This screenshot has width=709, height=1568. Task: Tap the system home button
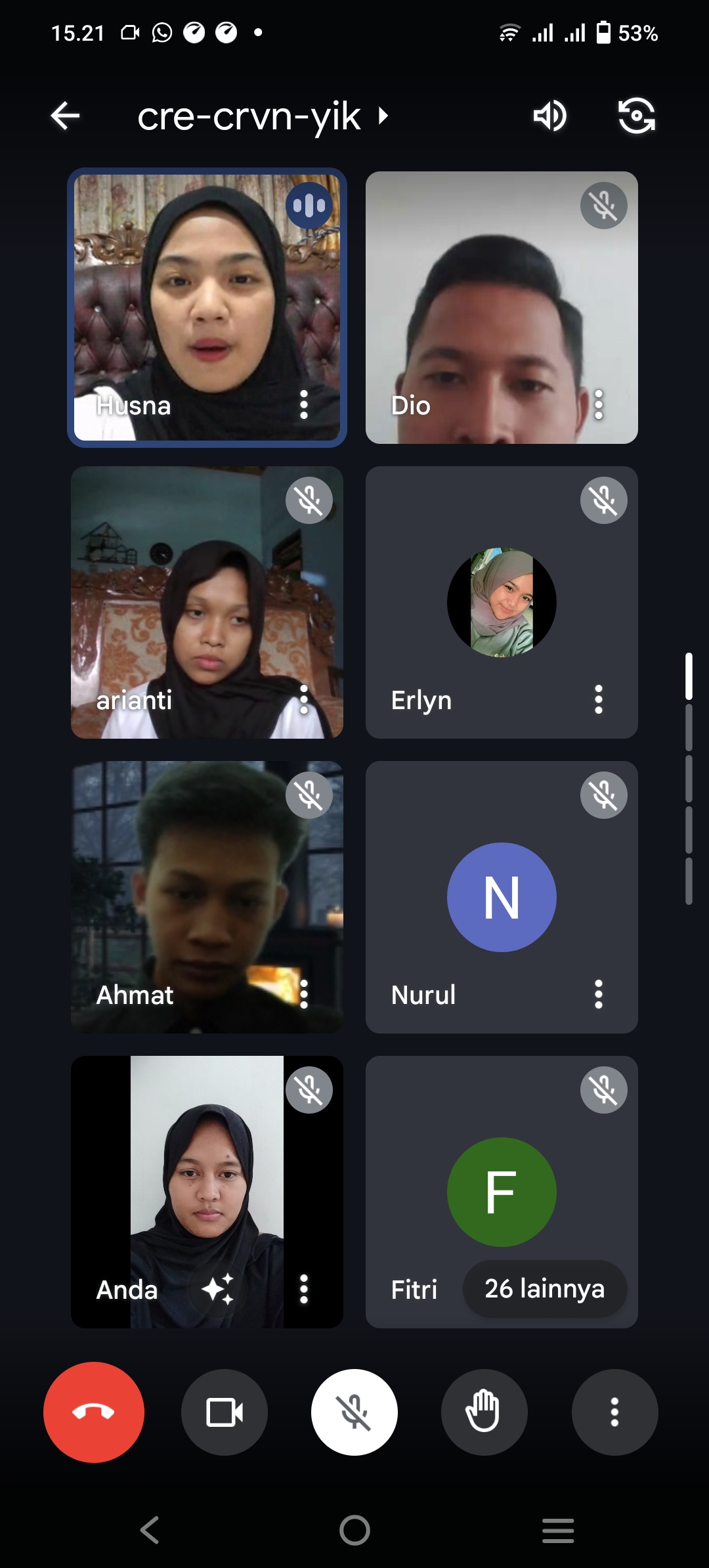(x=354, y=1531)
